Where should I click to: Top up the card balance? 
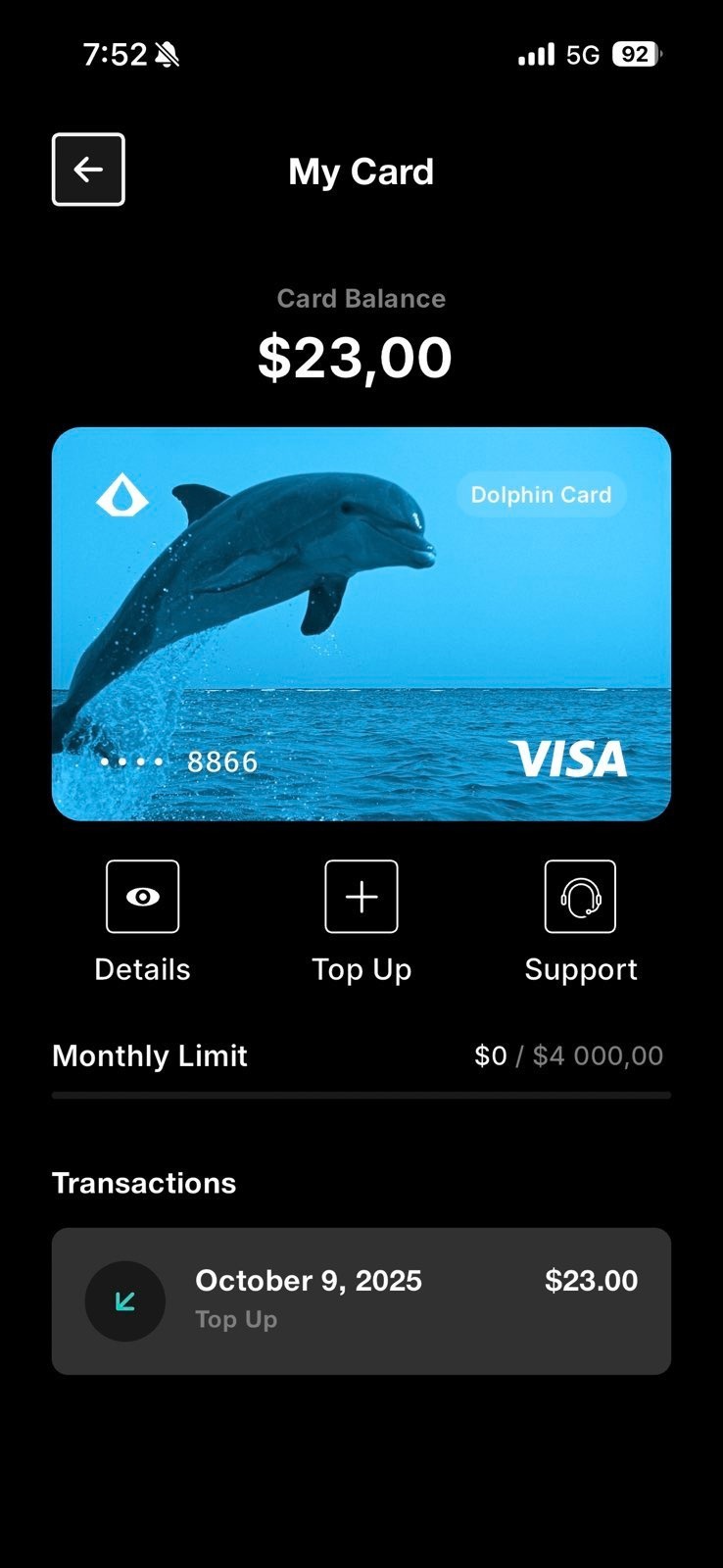coord(361,897)
